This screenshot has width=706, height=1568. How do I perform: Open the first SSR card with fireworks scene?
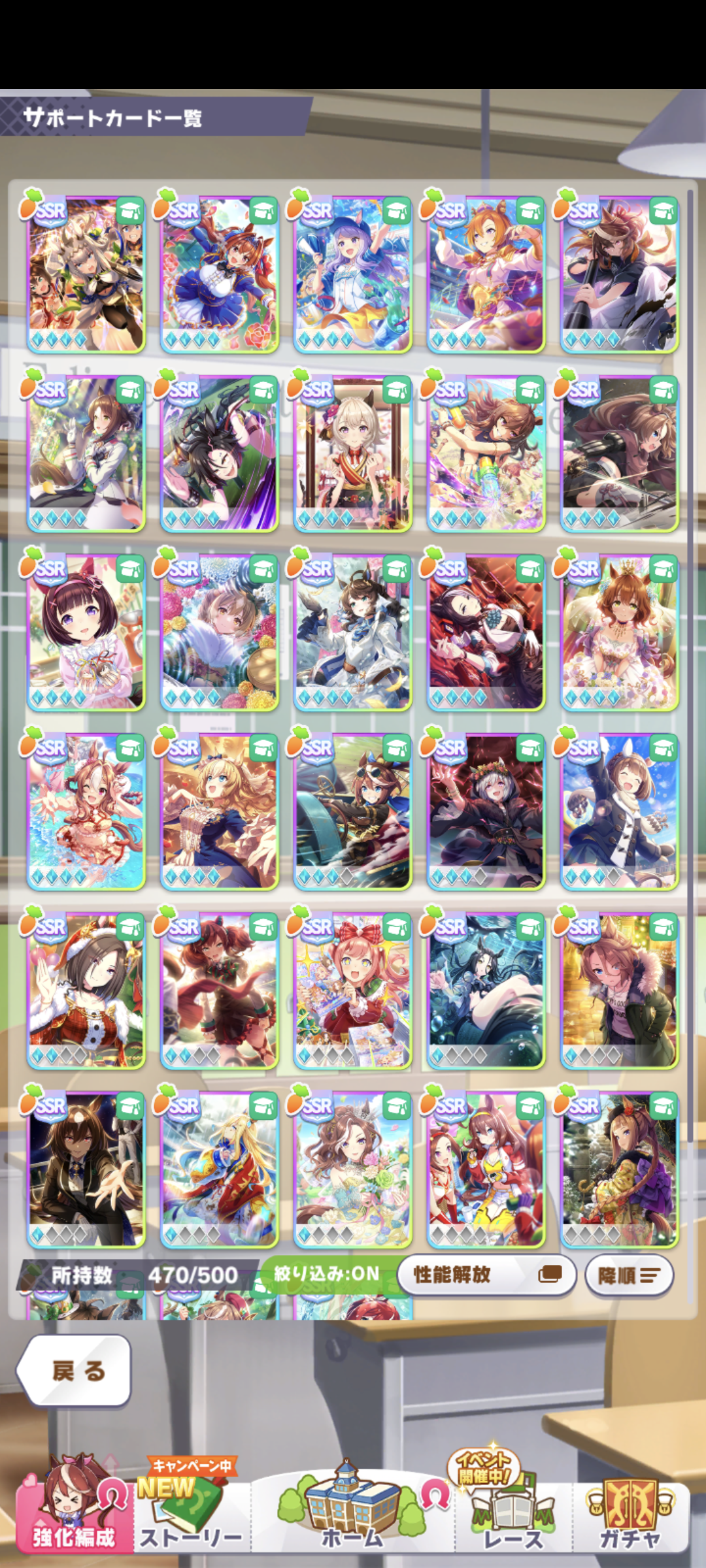pyautogui.click(x=86, y=273)
